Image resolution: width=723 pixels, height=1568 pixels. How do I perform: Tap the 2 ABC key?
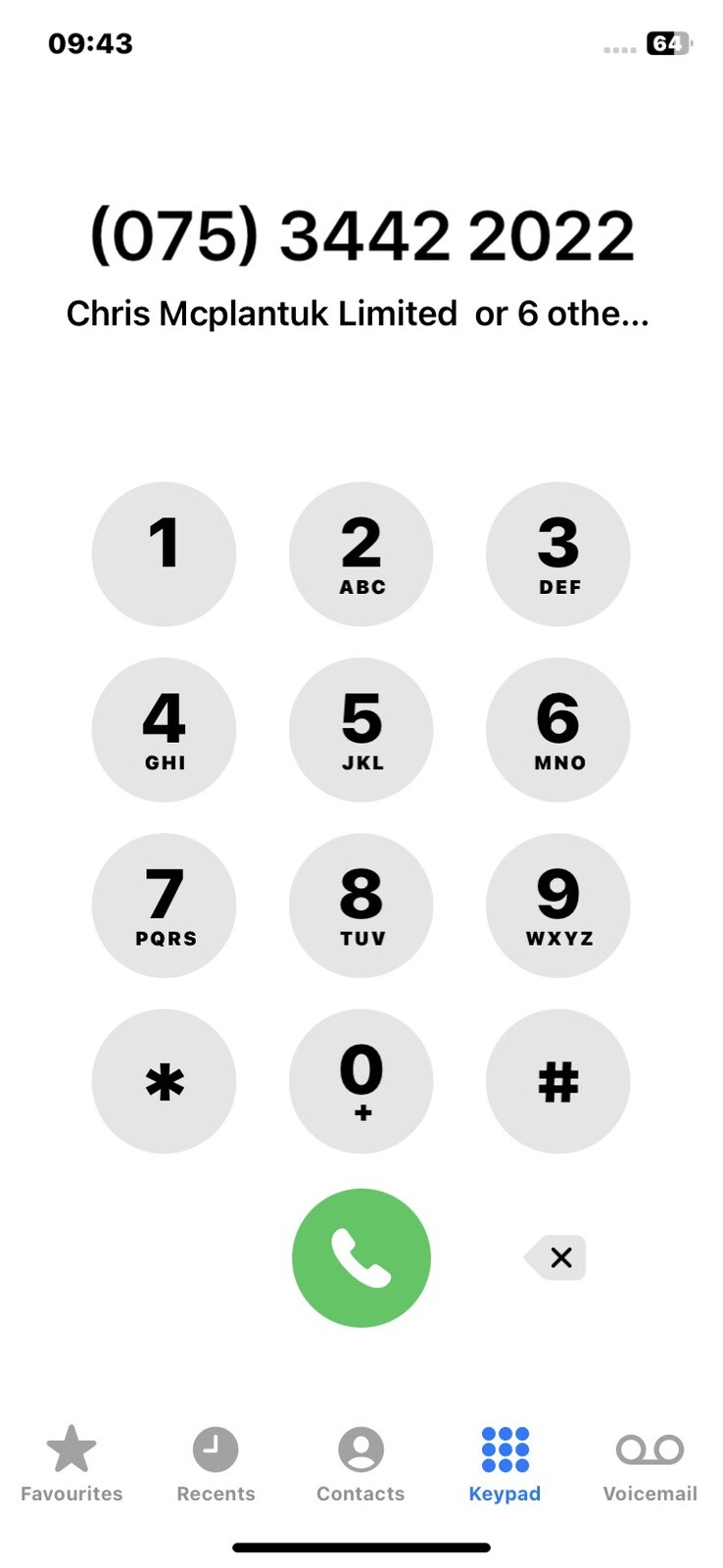click(x=361, y=554)
